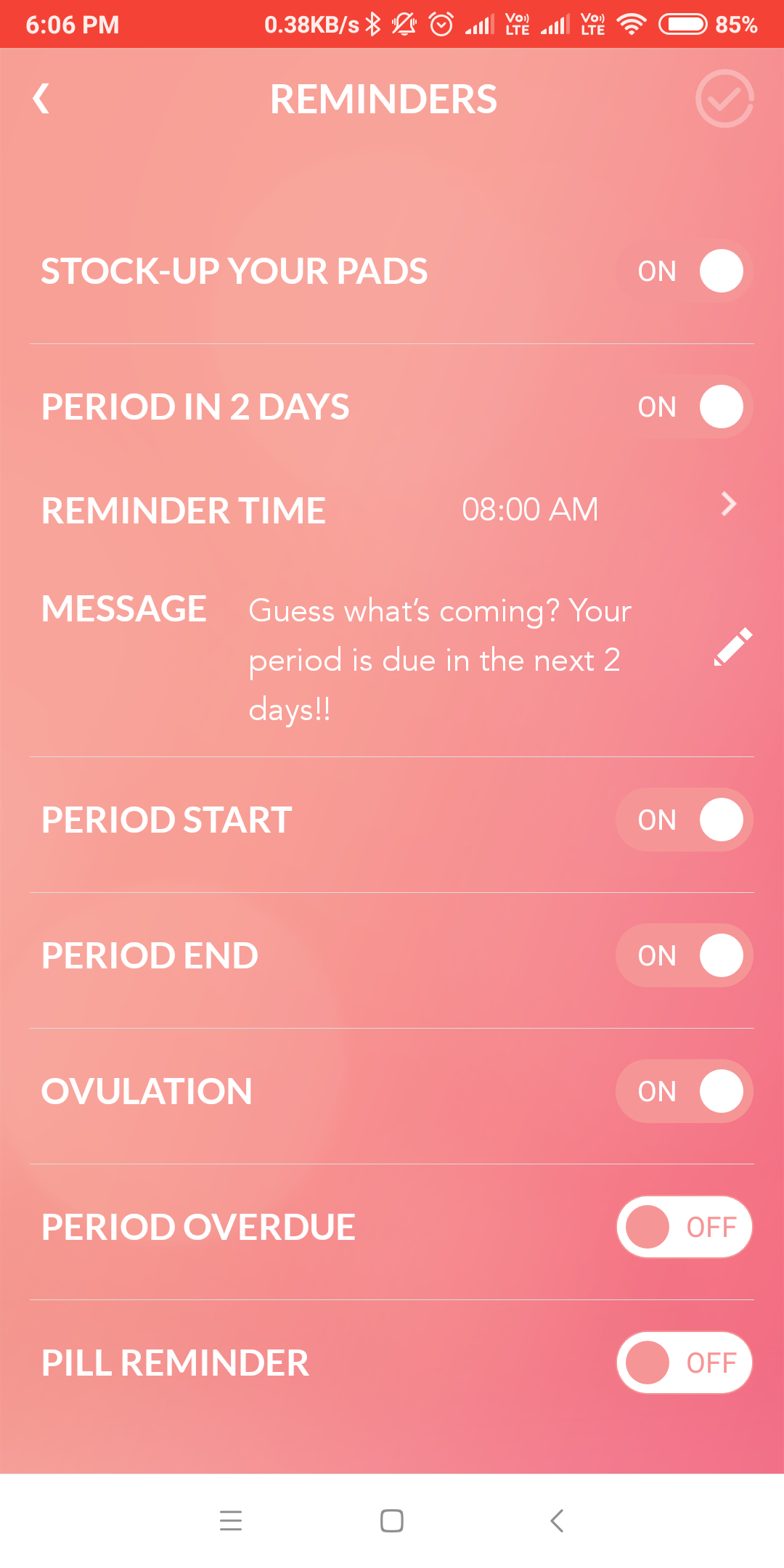Enable the Period Overdue reminder
784x1568 pixels.
point(684,1227)
